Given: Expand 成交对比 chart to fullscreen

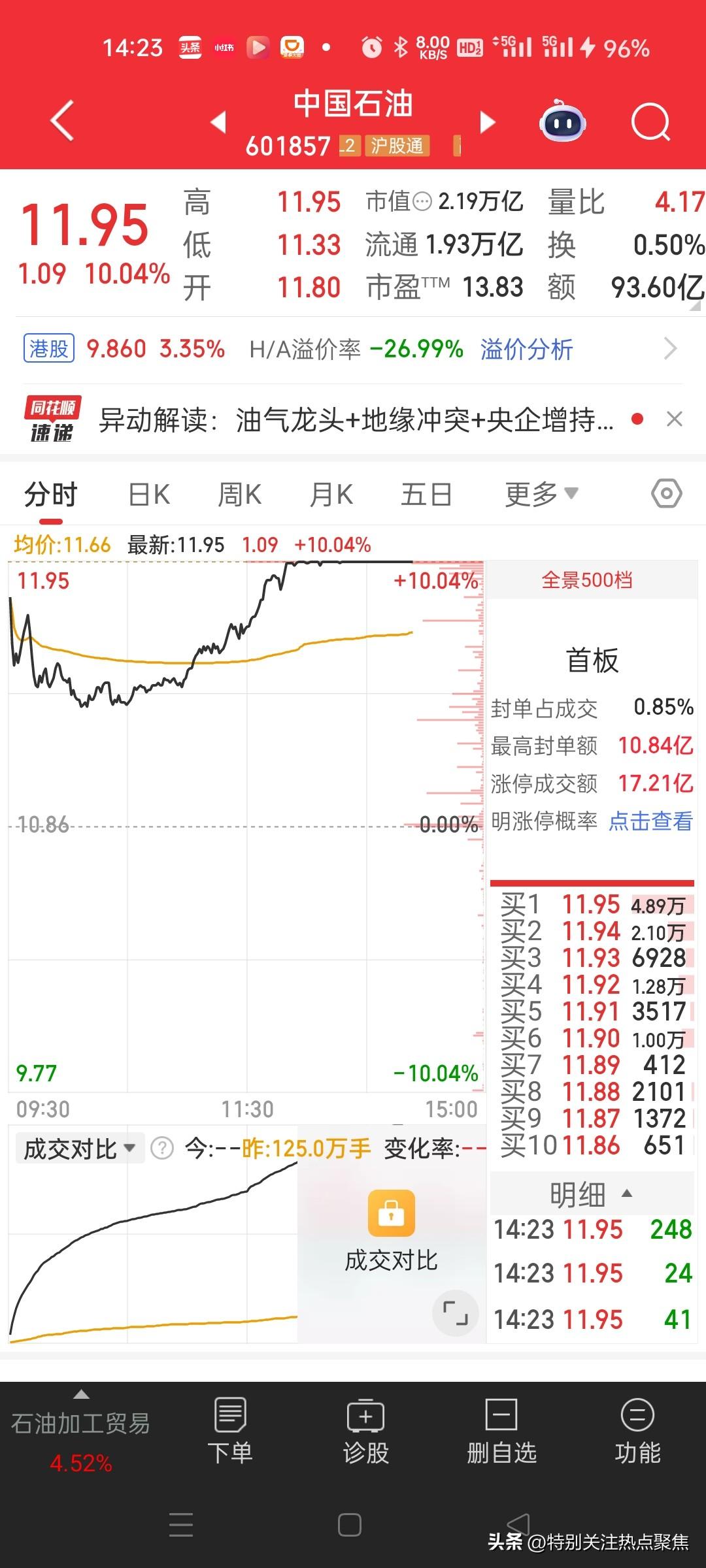Looking at the screenshot, I should point(456,1314).
